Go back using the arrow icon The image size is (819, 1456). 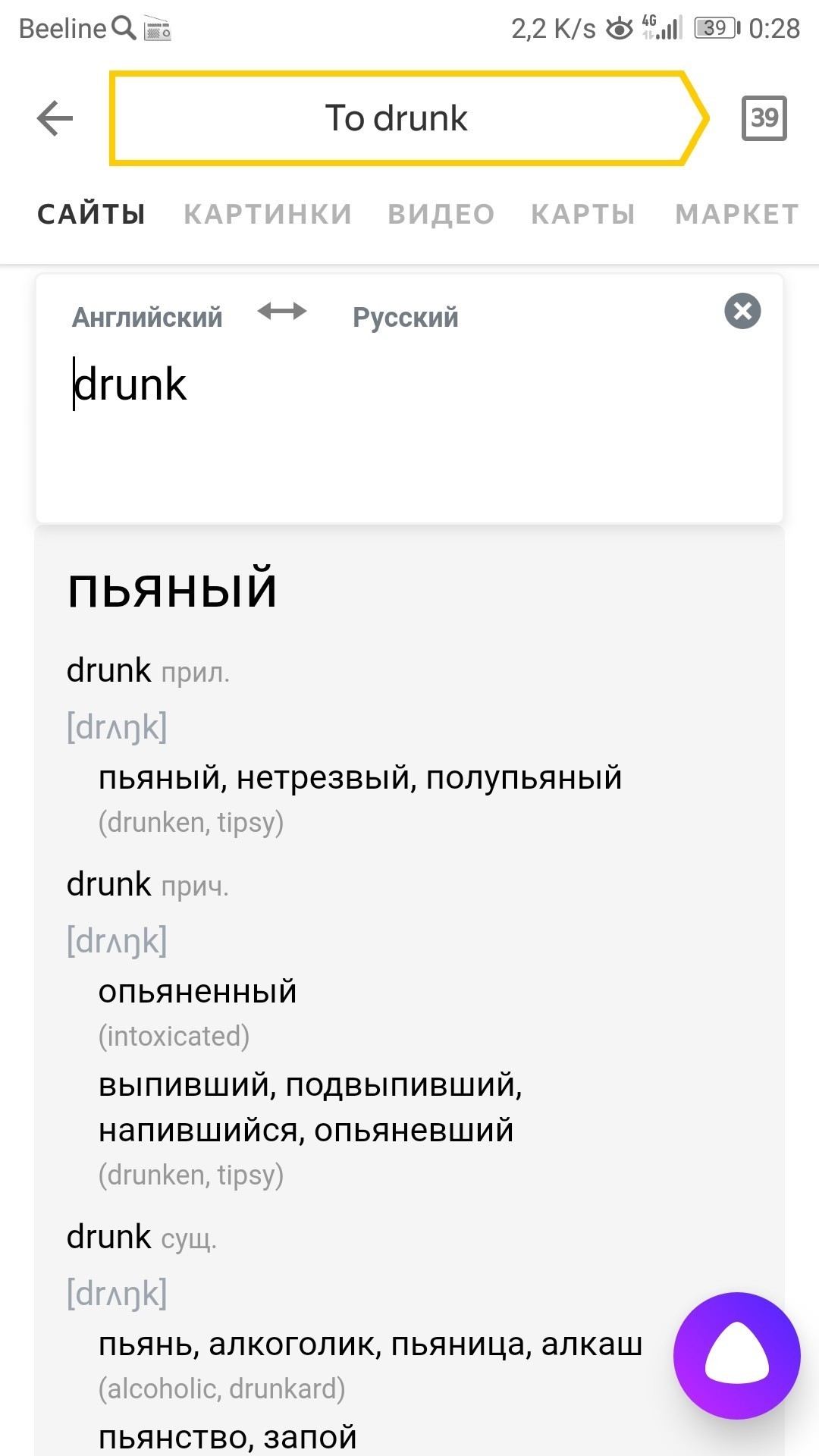[55, 118]
